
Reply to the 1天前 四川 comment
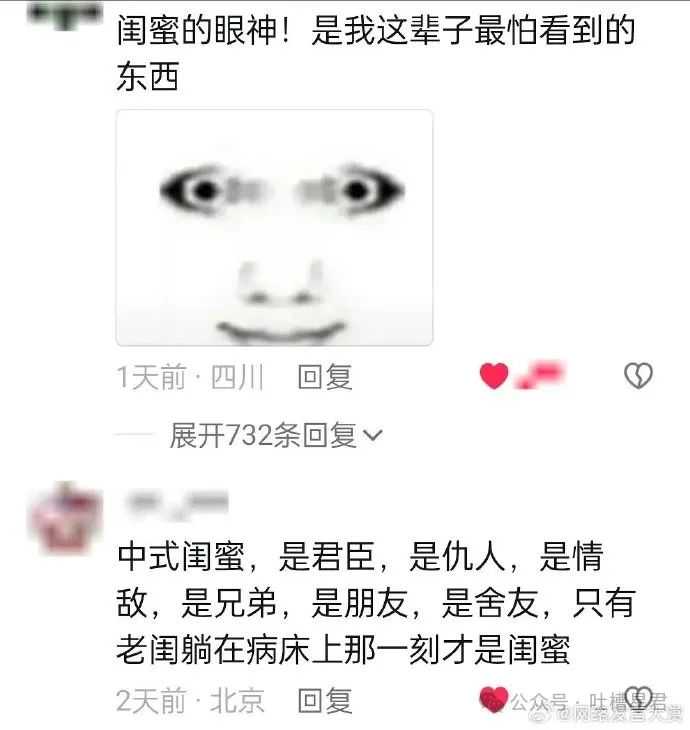(325, 377)
